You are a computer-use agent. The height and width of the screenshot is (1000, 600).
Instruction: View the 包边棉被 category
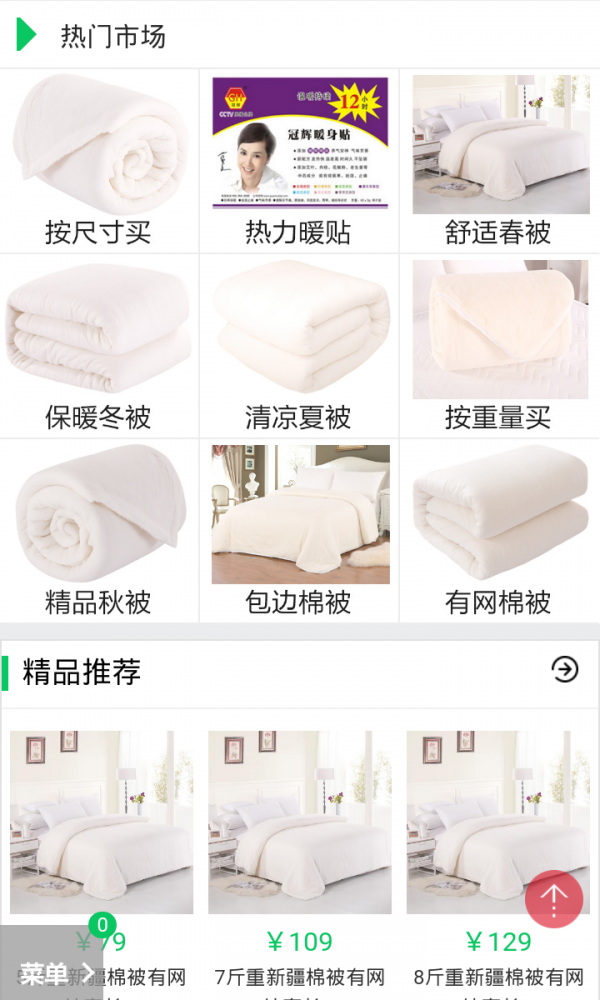[299, 531]
